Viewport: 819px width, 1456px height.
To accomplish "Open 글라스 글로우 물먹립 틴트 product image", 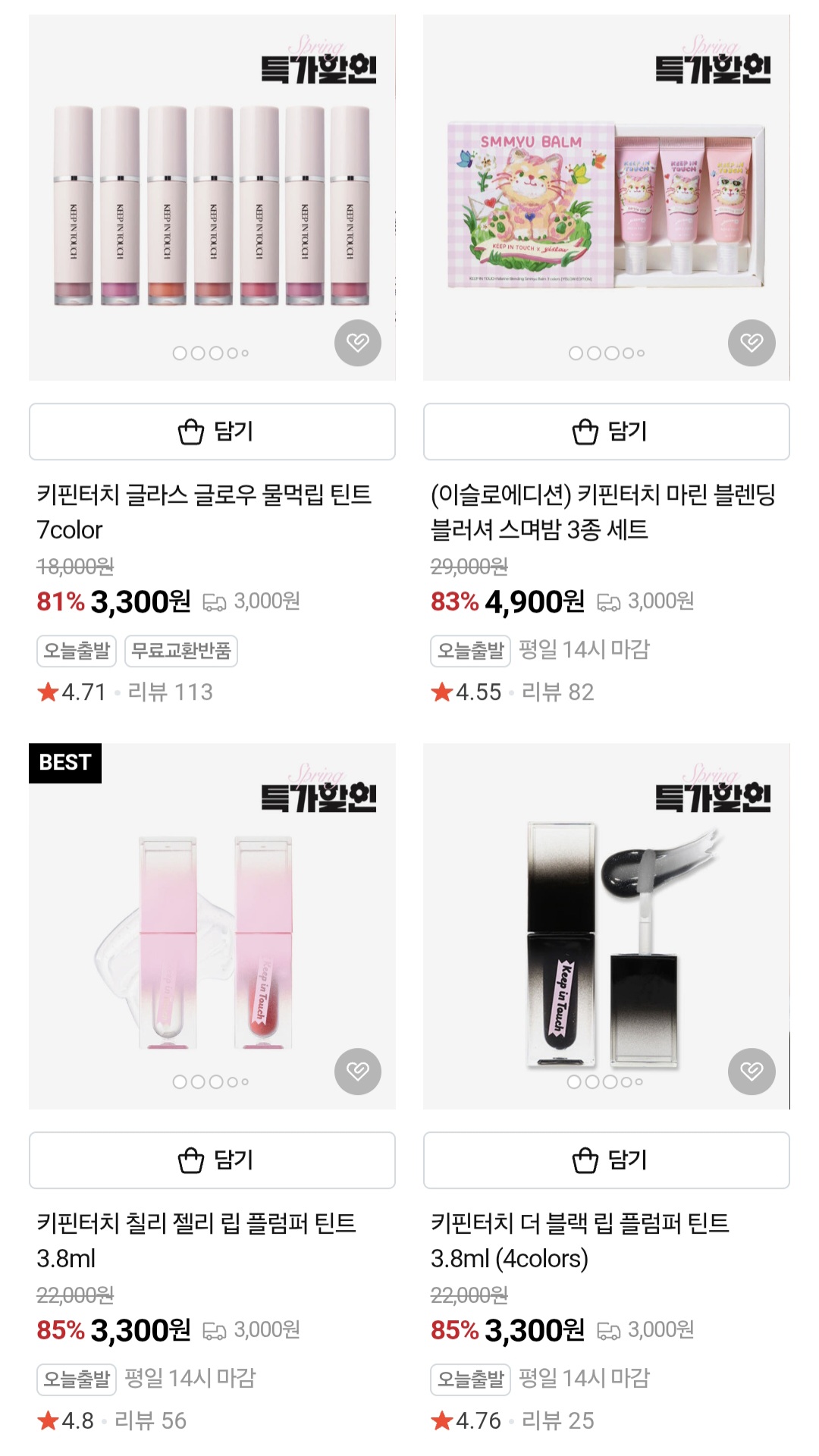I will point(212,205).
